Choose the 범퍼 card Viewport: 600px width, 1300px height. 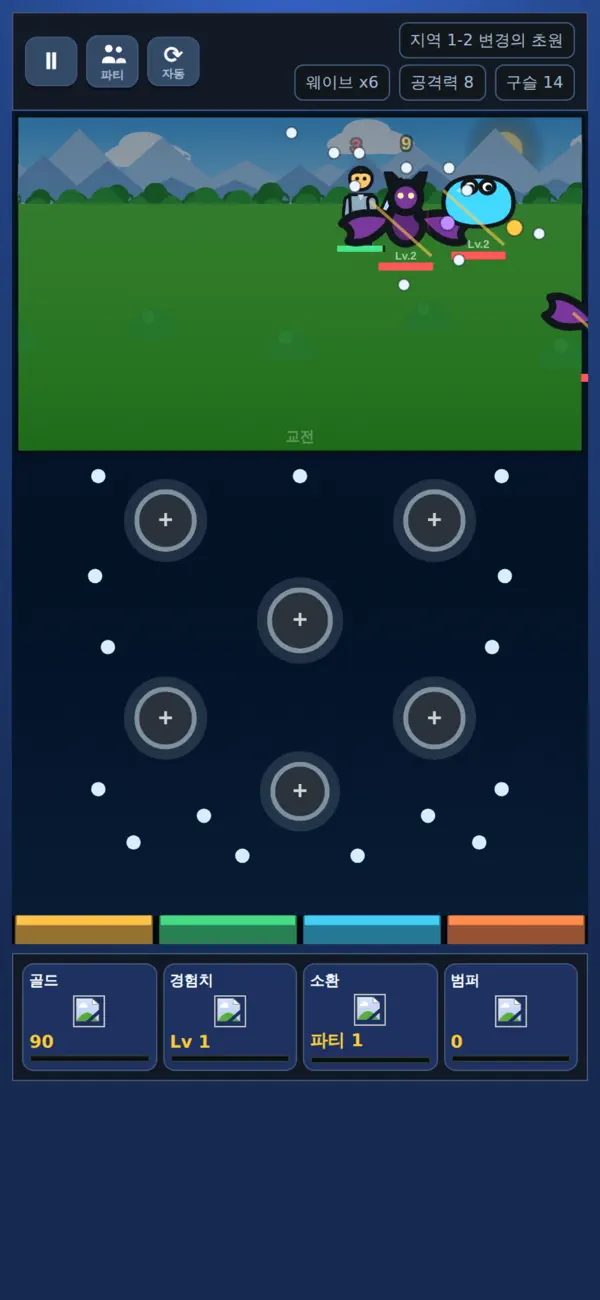tap(511, 1017)
